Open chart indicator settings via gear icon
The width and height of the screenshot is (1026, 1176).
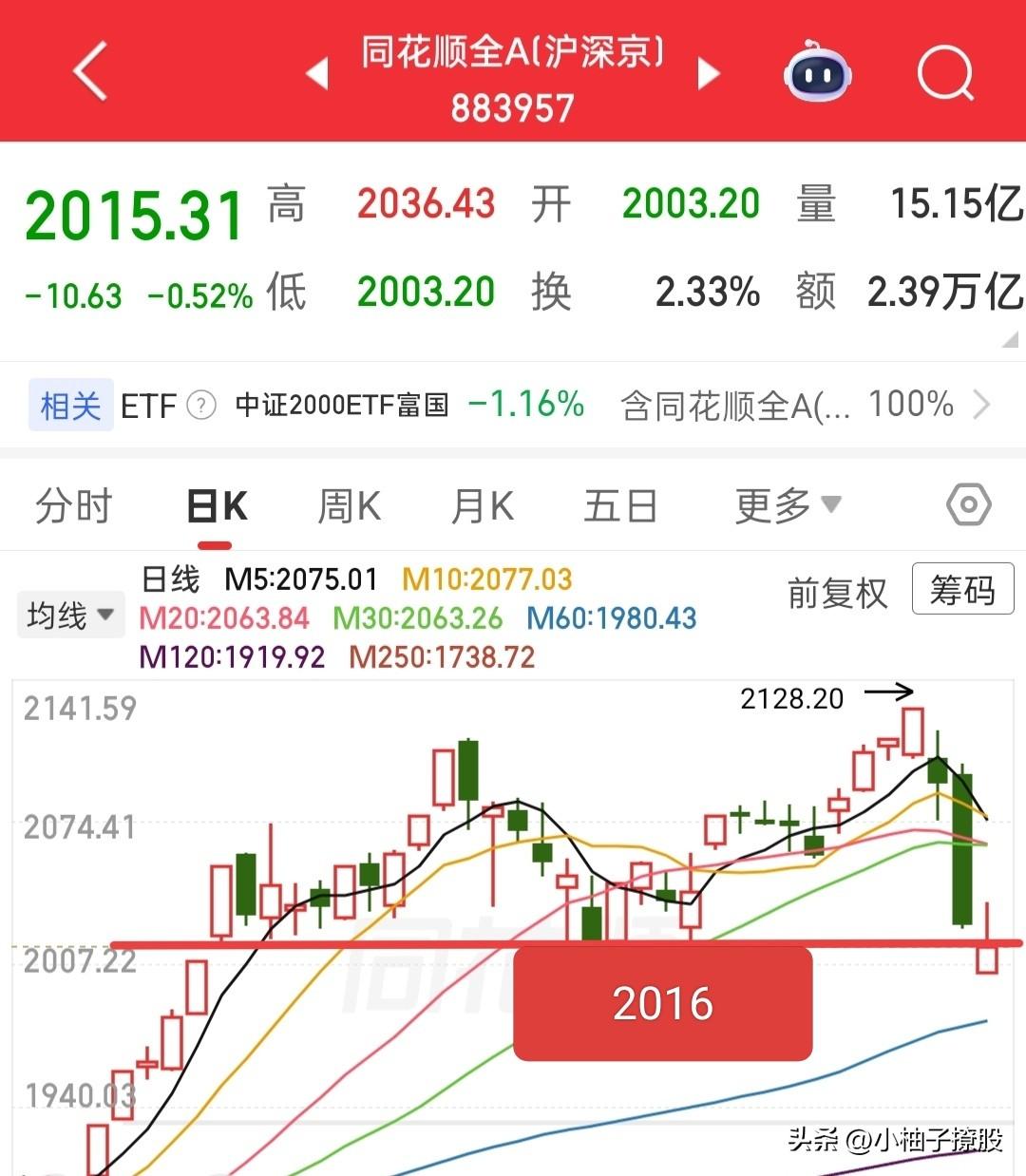(x=968, y=504)
